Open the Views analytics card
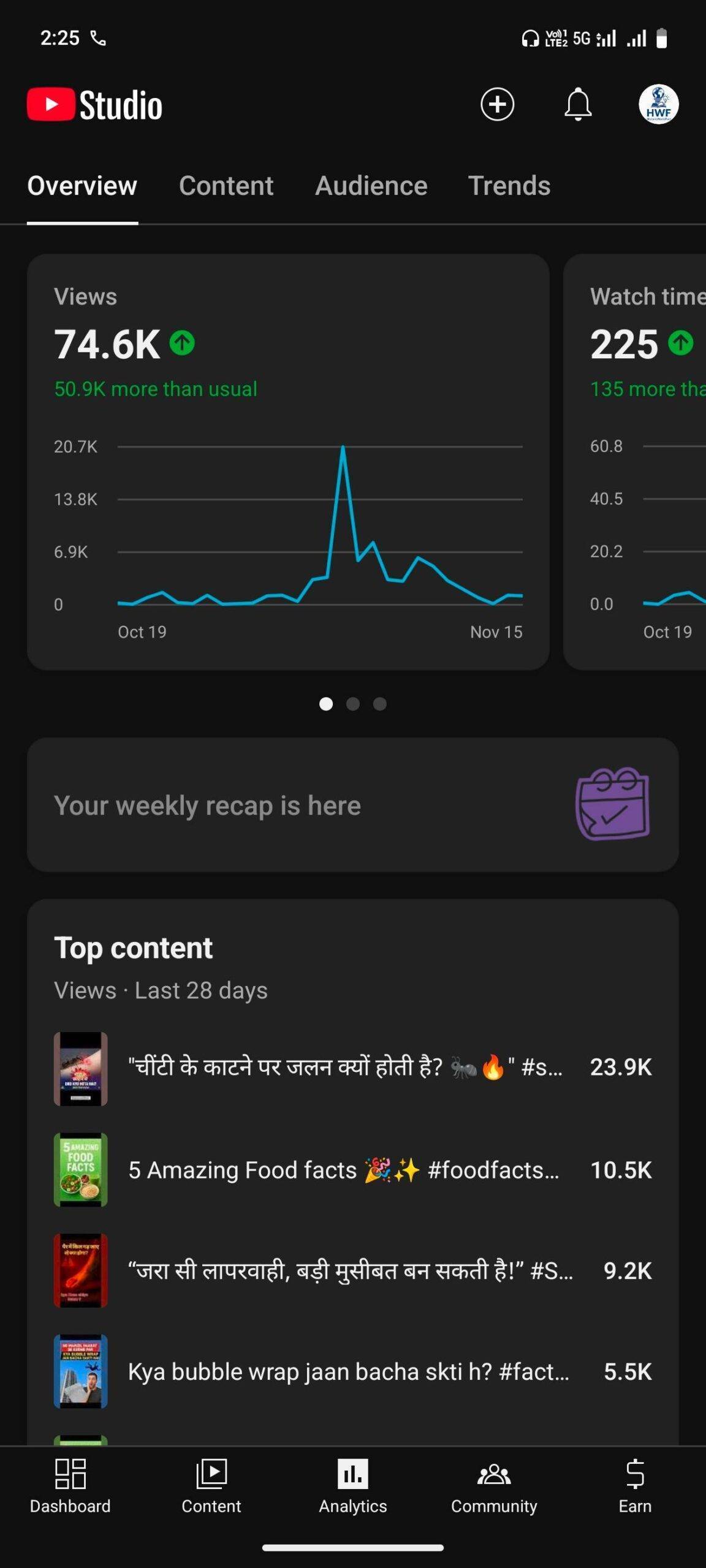The image size is (706, 1568). 288,461
